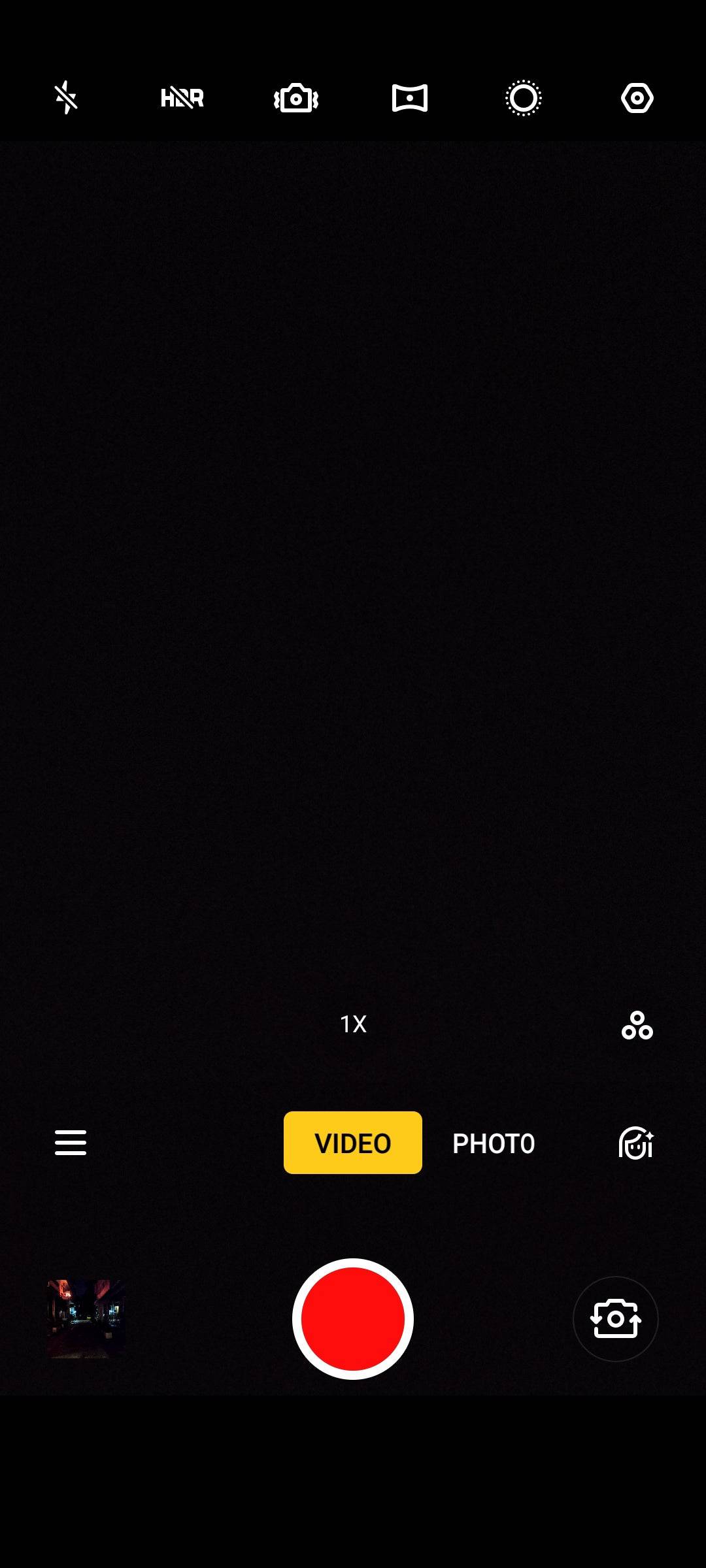This screenshot has height=1568, width=706.
Task: Open the hamburger menu for more modes
Action: pos(71,1143)
